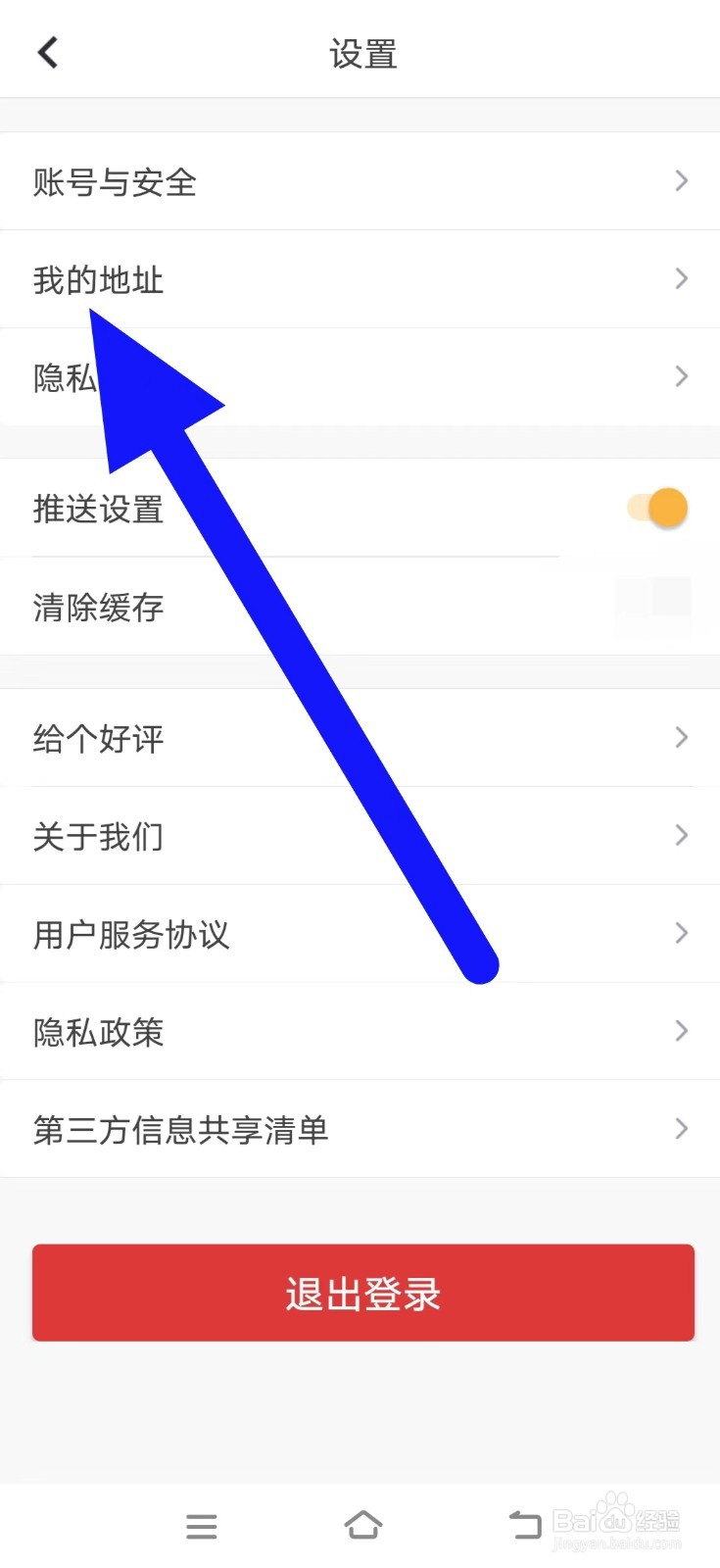Toggle the 推送设置 push notification switch
720x1568 pixels.
[x=653, y=508]
